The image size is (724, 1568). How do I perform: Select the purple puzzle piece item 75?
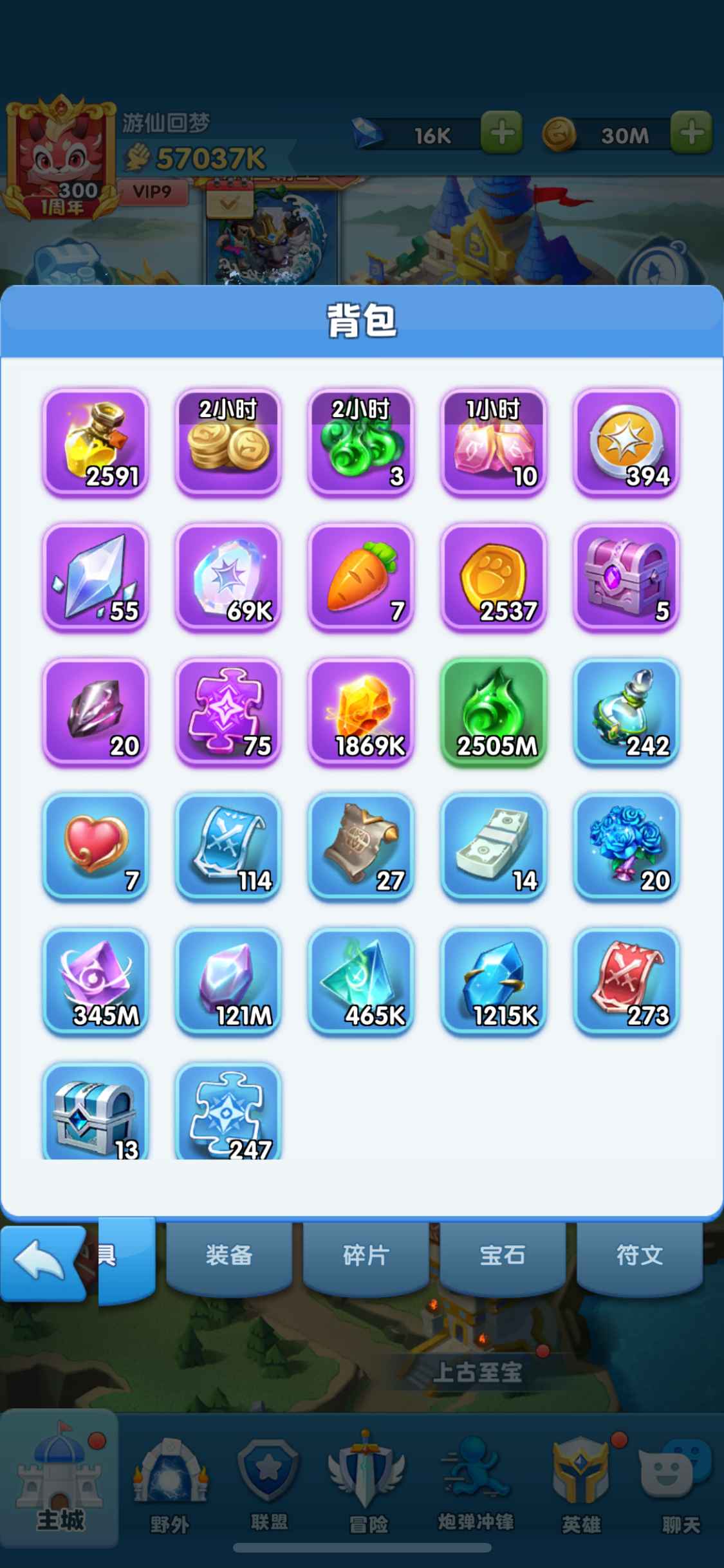point(228,712)
